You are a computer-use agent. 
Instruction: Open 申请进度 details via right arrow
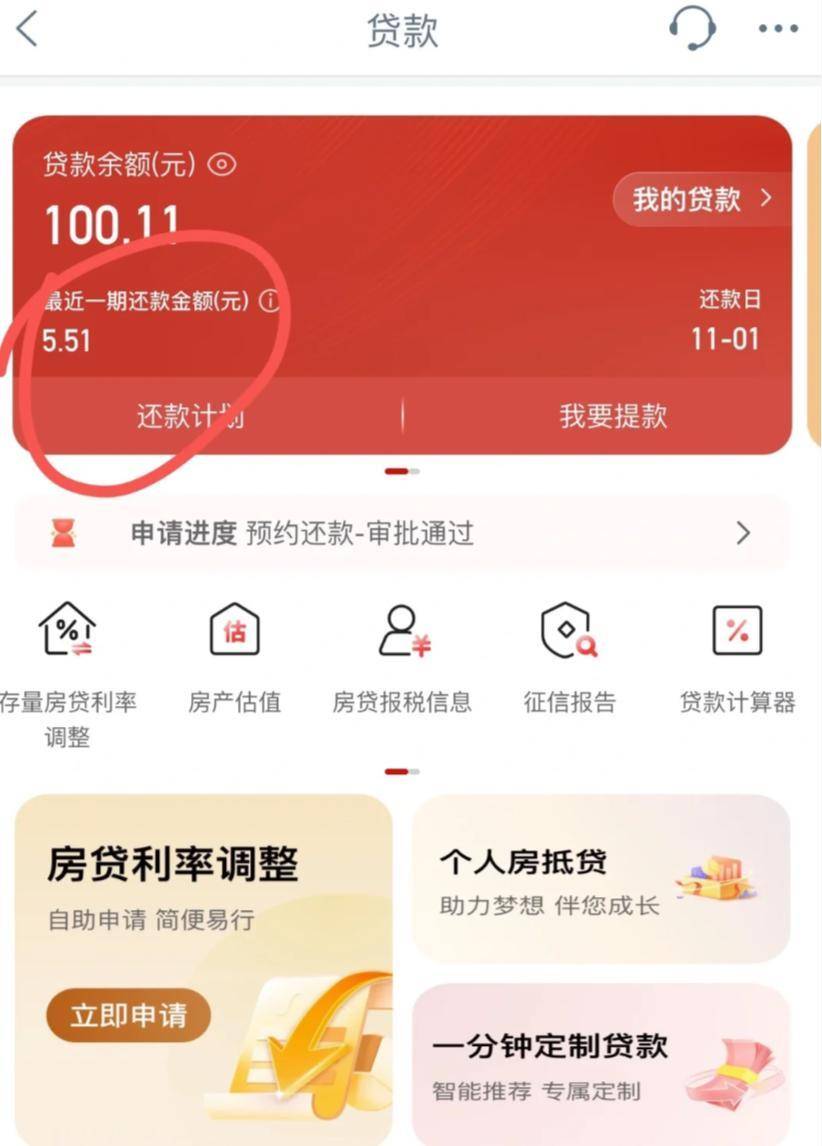742,533
